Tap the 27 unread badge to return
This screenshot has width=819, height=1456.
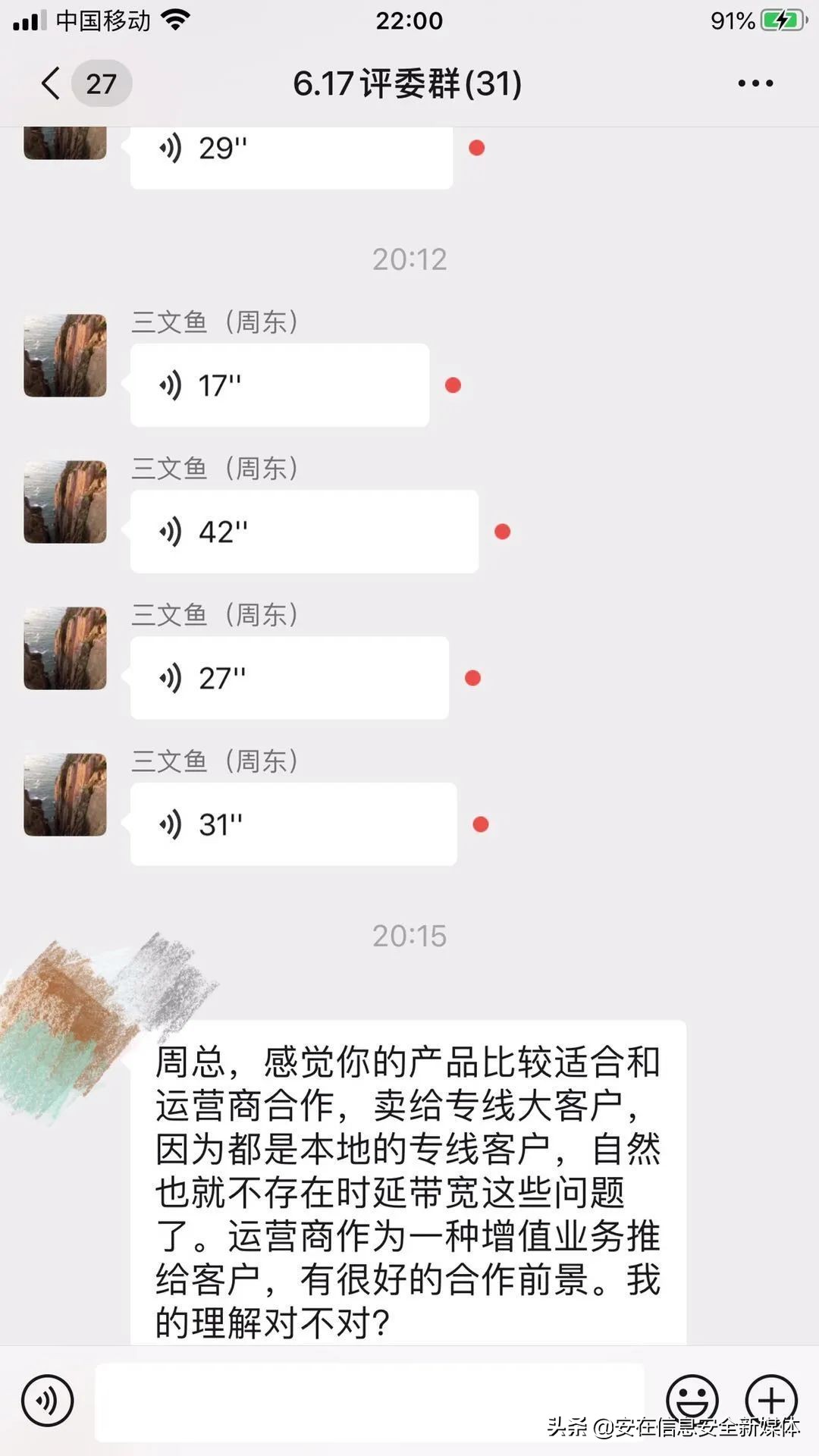pyautogui.click(x=101, y=83)
